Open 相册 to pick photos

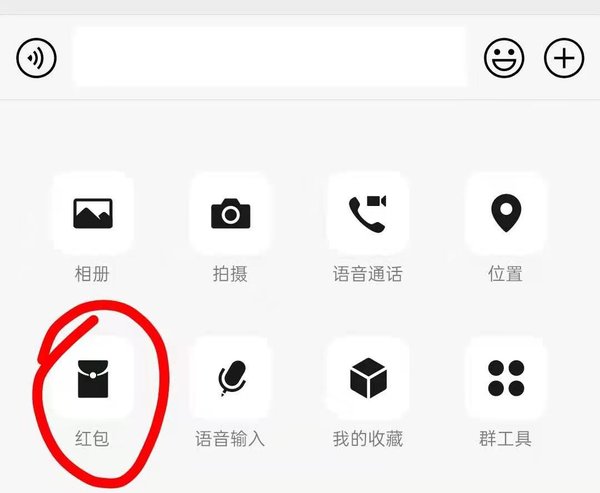tap(92, 213)
